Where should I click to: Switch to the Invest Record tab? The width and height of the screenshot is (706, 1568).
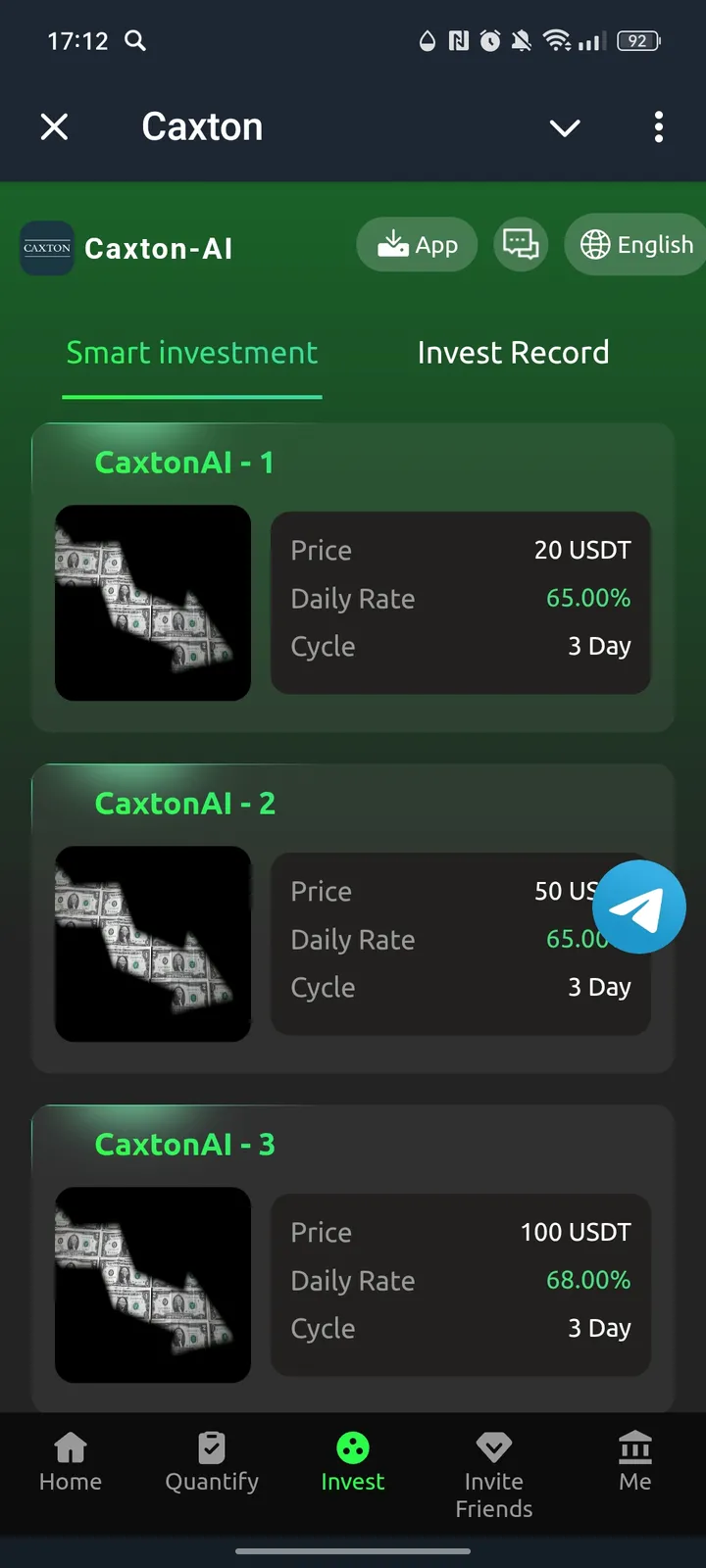(x=513, y=352)
